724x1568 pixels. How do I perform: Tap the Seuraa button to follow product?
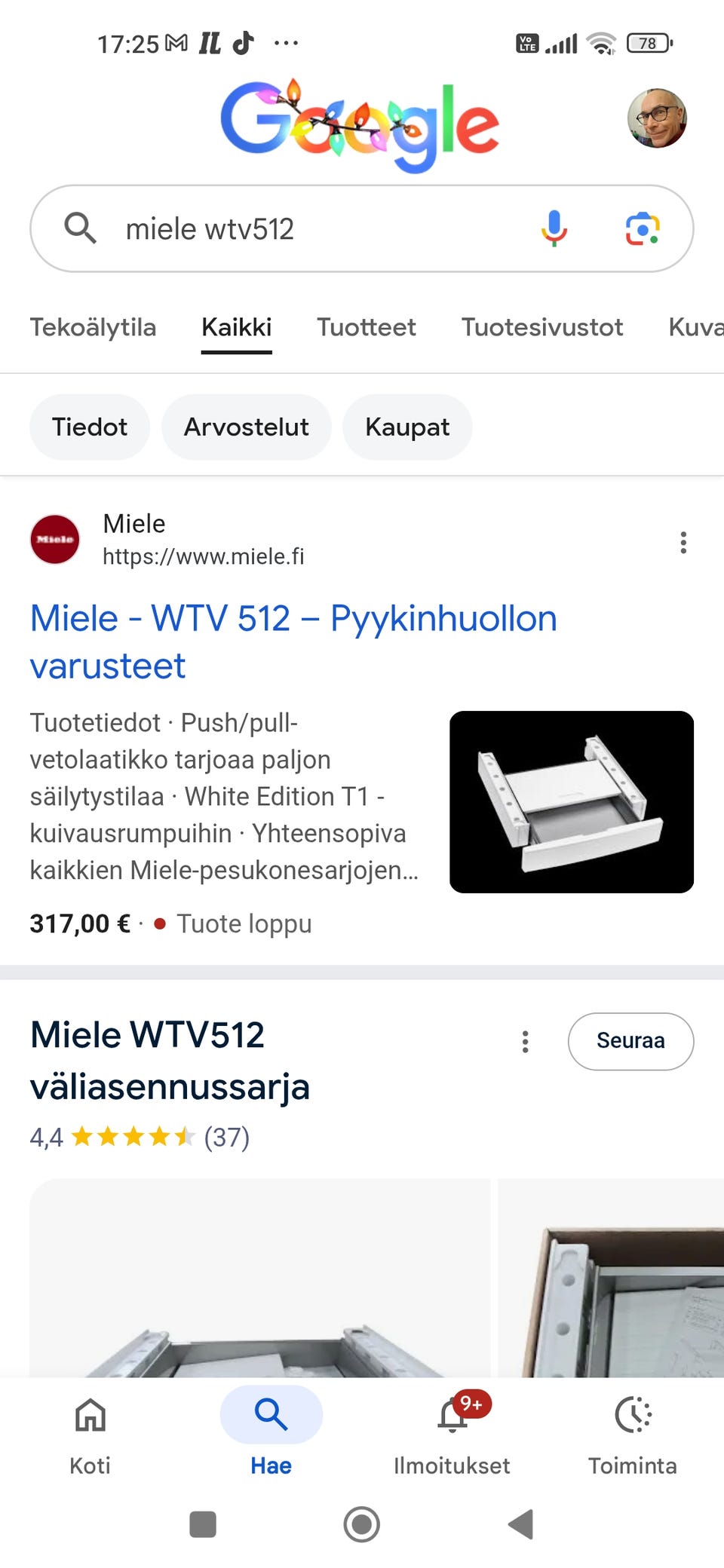coord(630,1041)
